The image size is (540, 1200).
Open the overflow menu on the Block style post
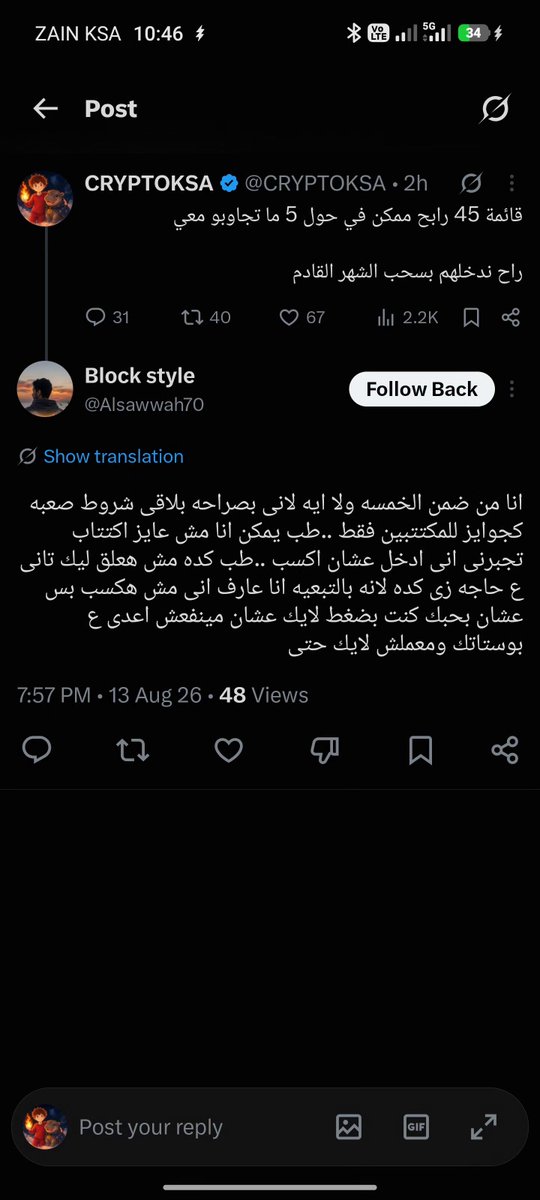(512, 389)
